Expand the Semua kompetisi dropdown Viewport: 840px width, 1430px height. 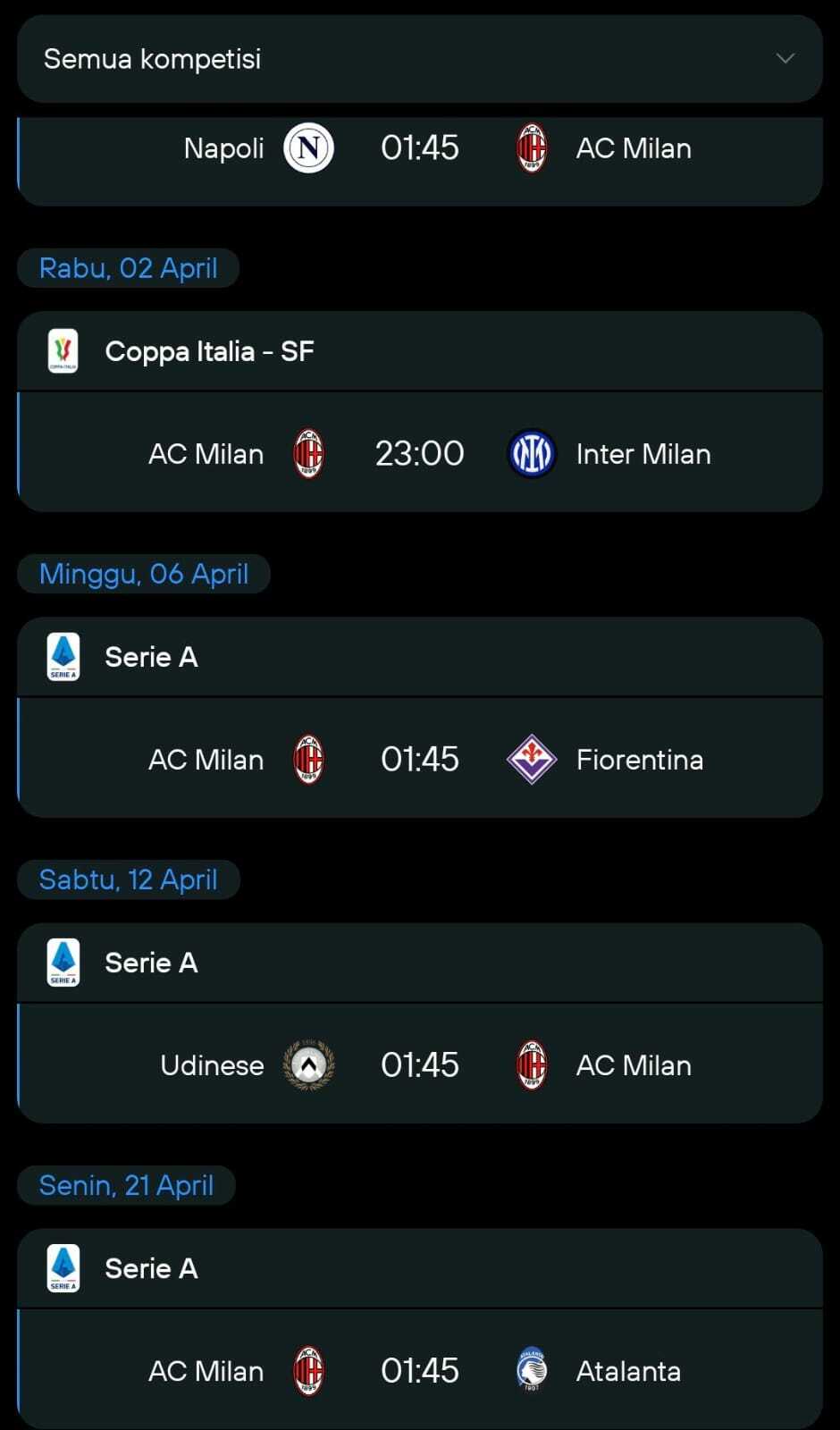420,59
